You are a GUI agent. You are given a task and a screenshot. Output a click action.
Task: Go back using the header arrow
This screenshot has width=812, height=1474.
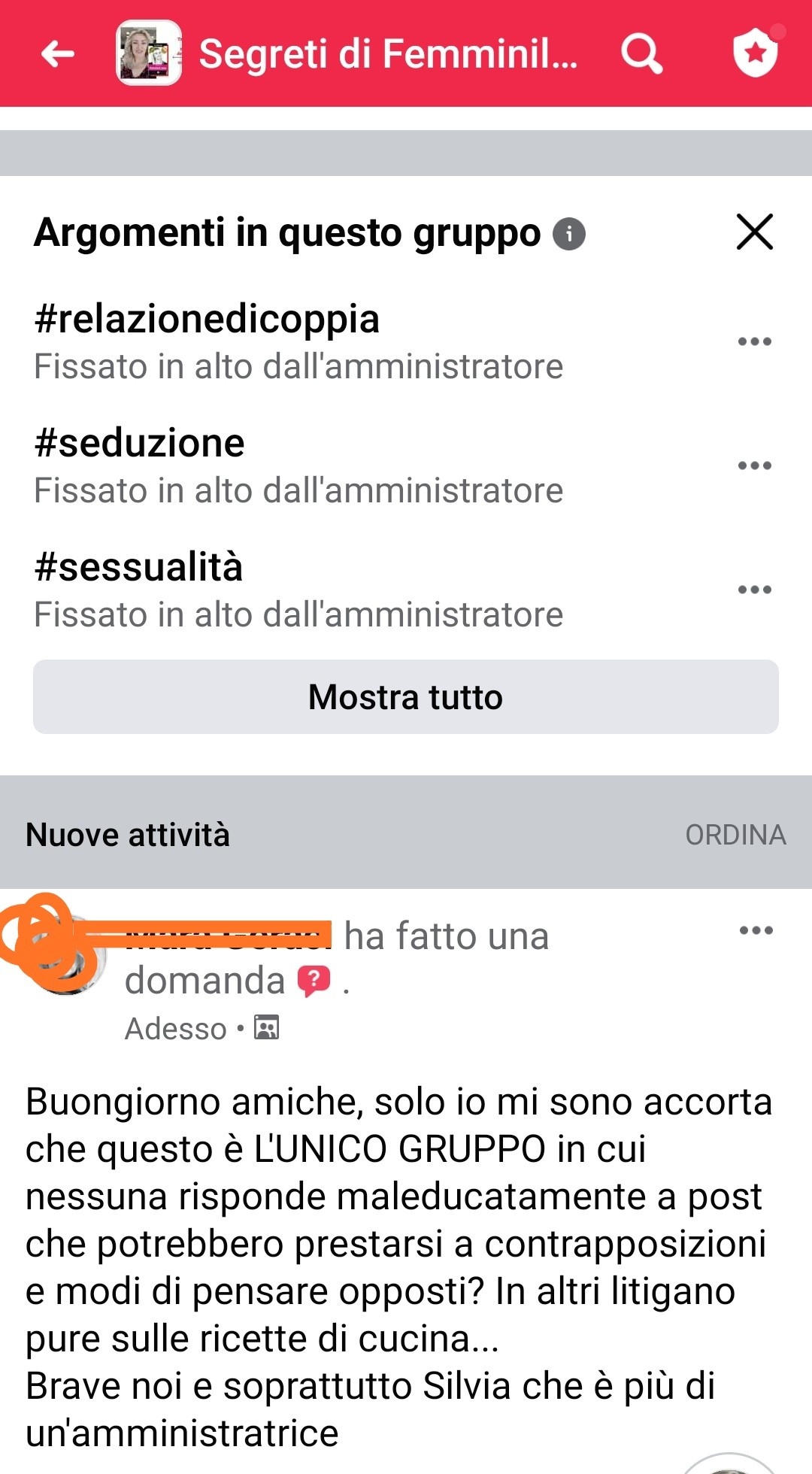click(x=58, y=54)
